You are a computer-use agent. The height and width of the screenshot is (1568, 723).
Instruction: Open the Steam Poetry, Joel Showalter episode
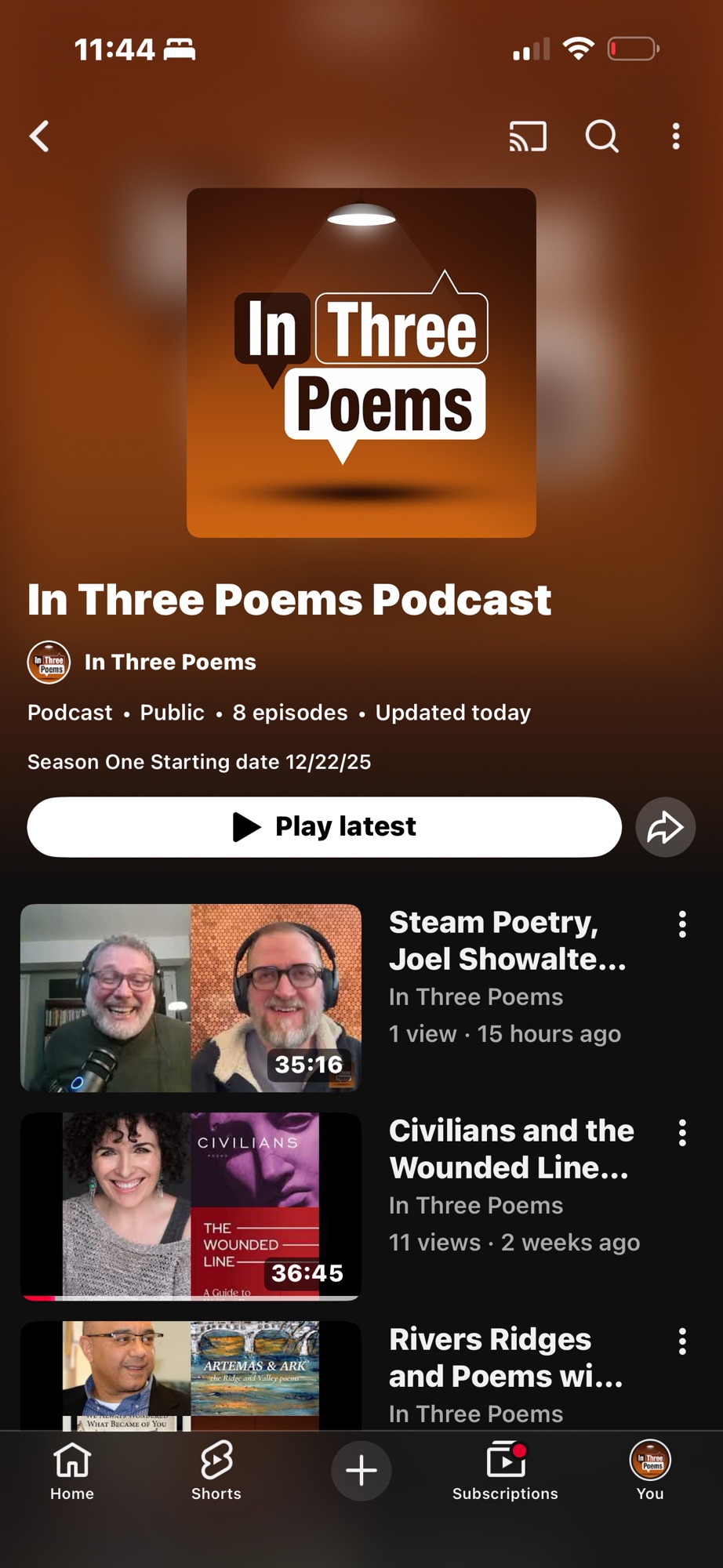point(191,997)
